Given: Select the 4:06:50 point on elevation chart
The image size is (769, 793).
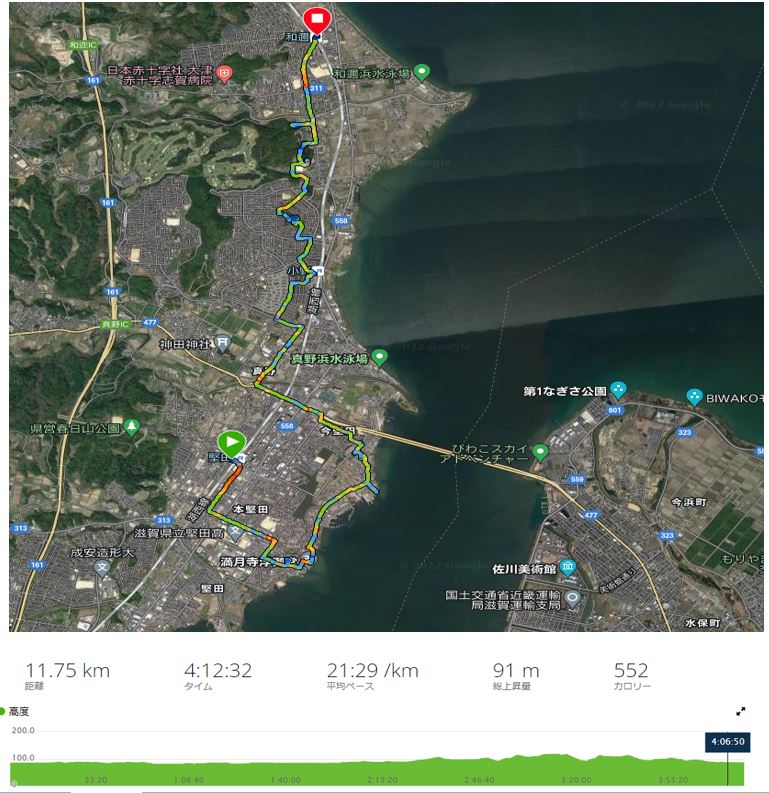Looking at the screenshot, I should click(x=727, y=743).
